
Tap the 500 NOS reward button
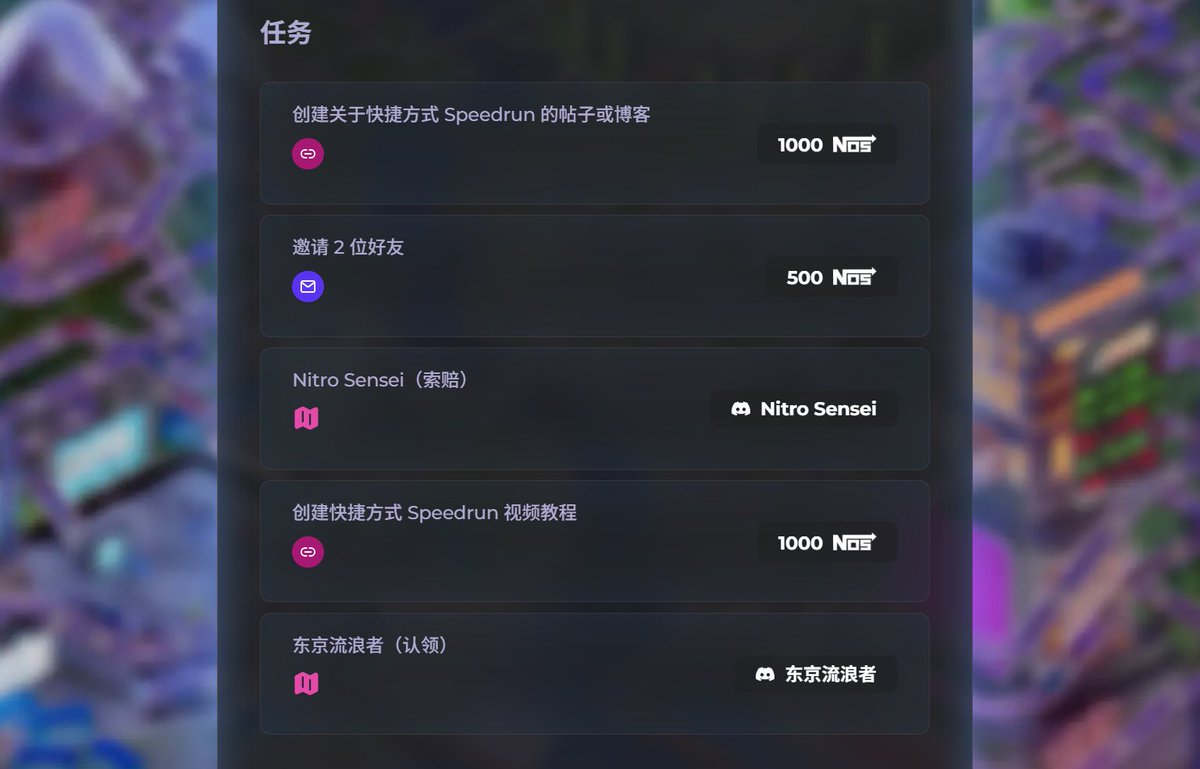[831, 277]
